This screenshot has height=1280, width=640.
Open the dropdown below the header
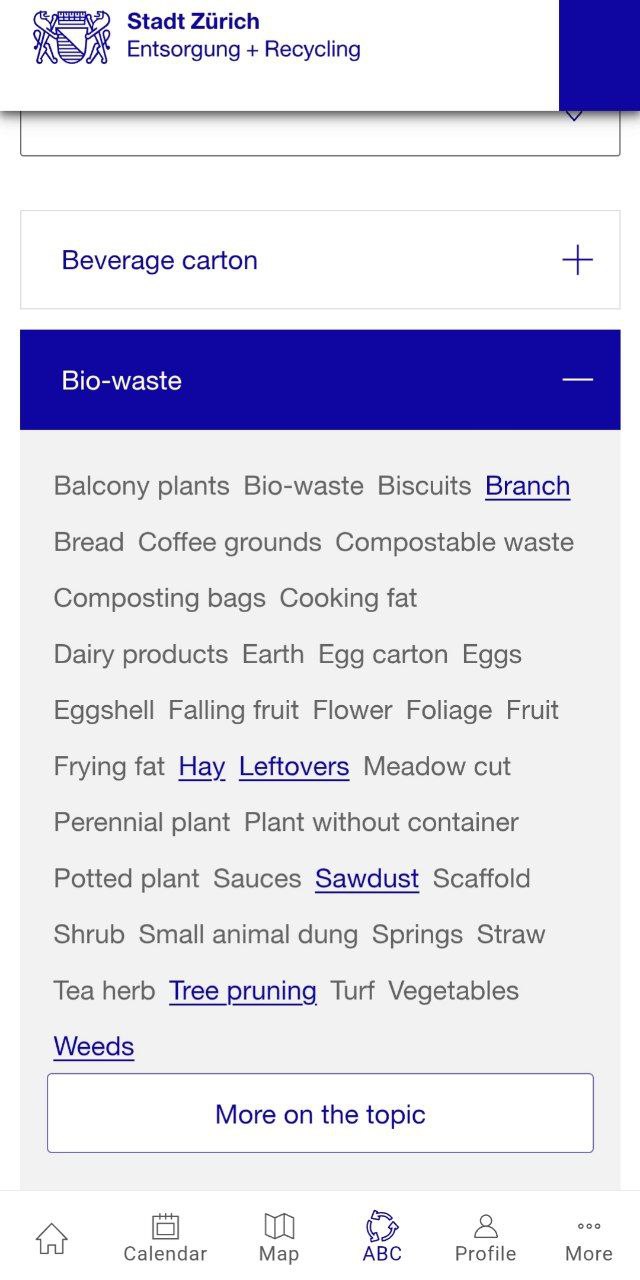pyautogui.click(x=320, y=133)
